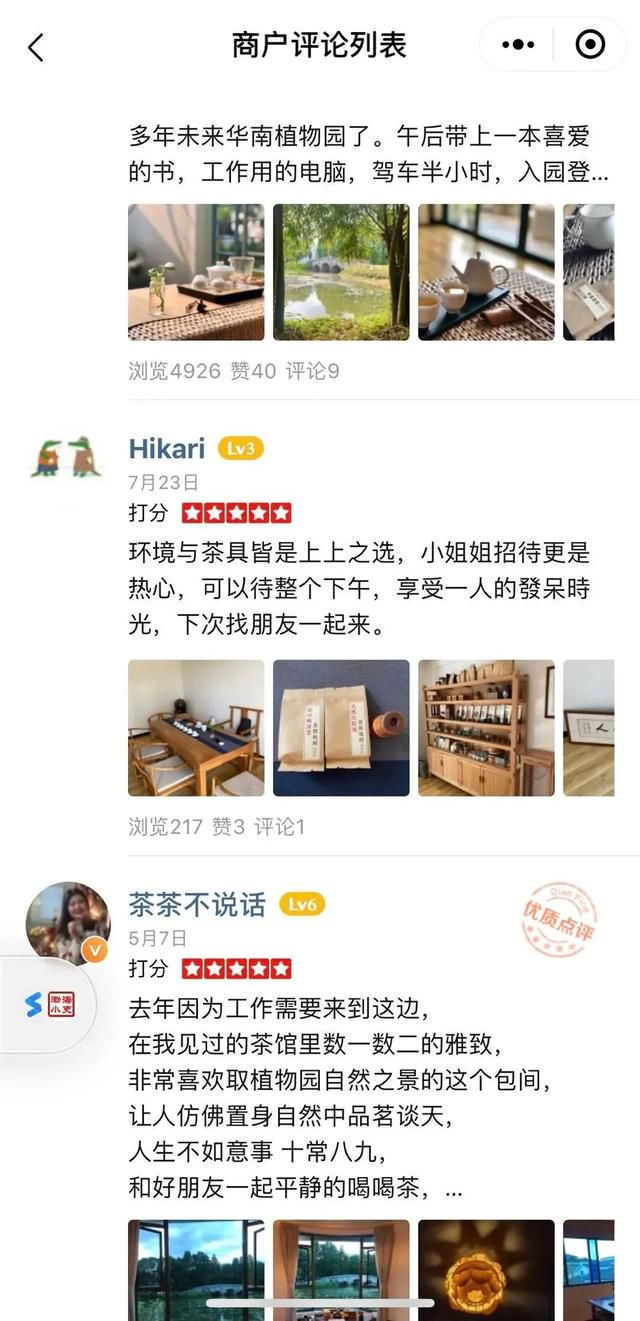Open Hikari's tea table room photo
This screenshot has width=640, height=1321.
point(196,728)
